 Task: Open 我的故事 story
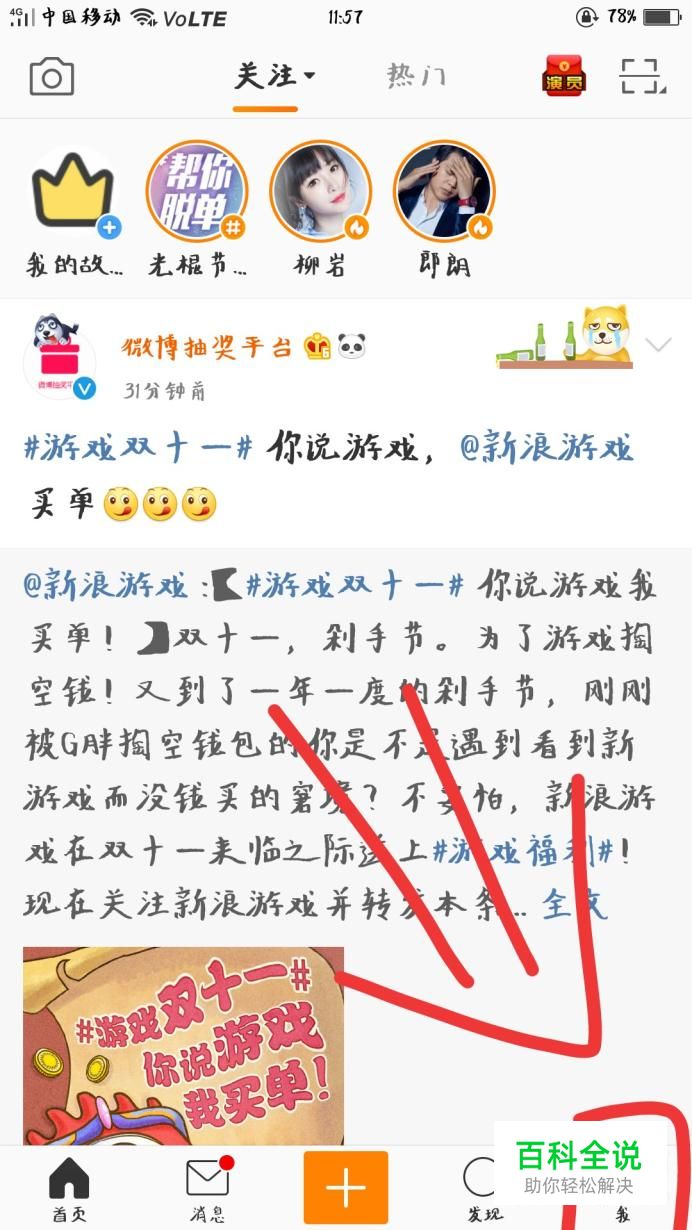click(x=73, y=210)
